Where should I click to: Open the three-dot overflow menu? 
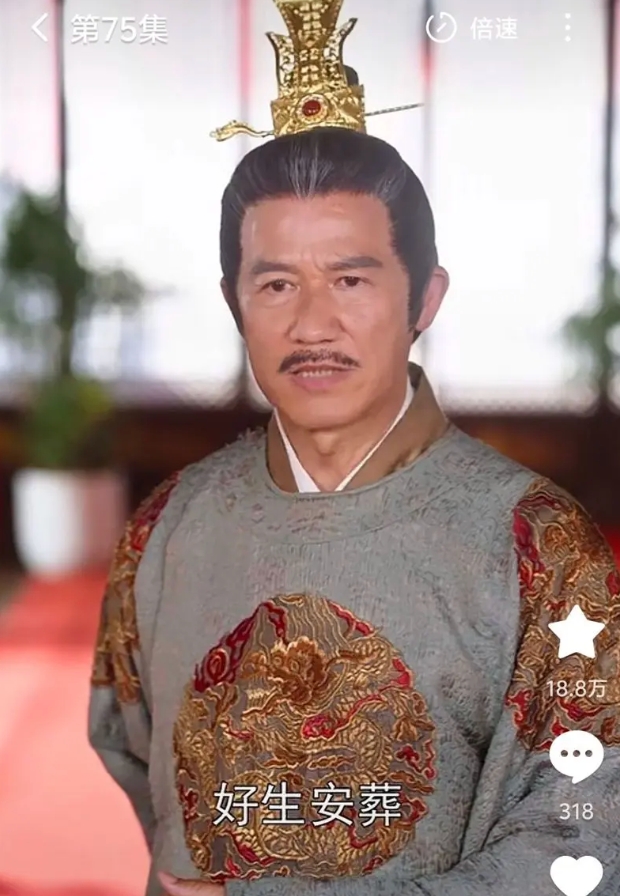point(568,28)
